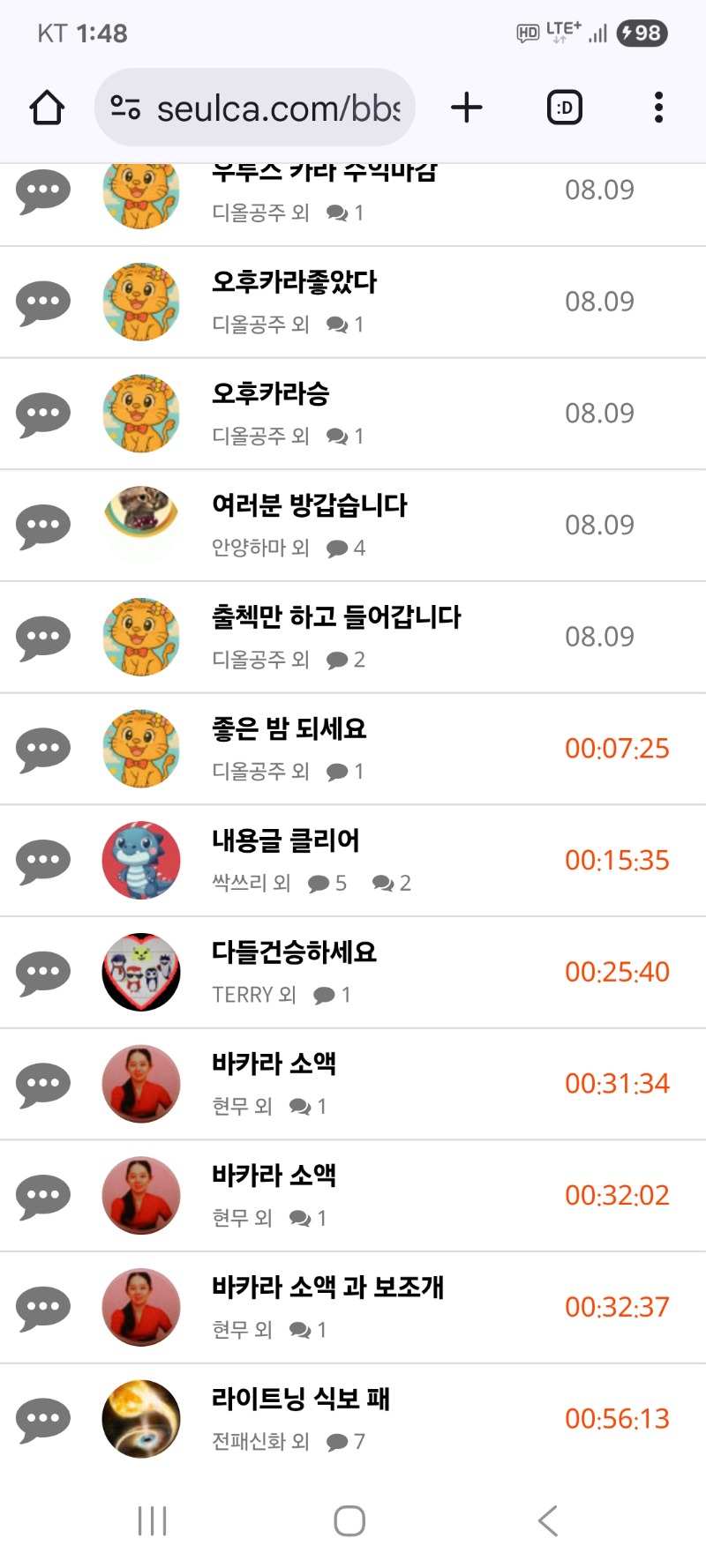Screen dimensions: 706x1568
Task: Open the post 오후카라좋았다
Action: click(294, 282)
